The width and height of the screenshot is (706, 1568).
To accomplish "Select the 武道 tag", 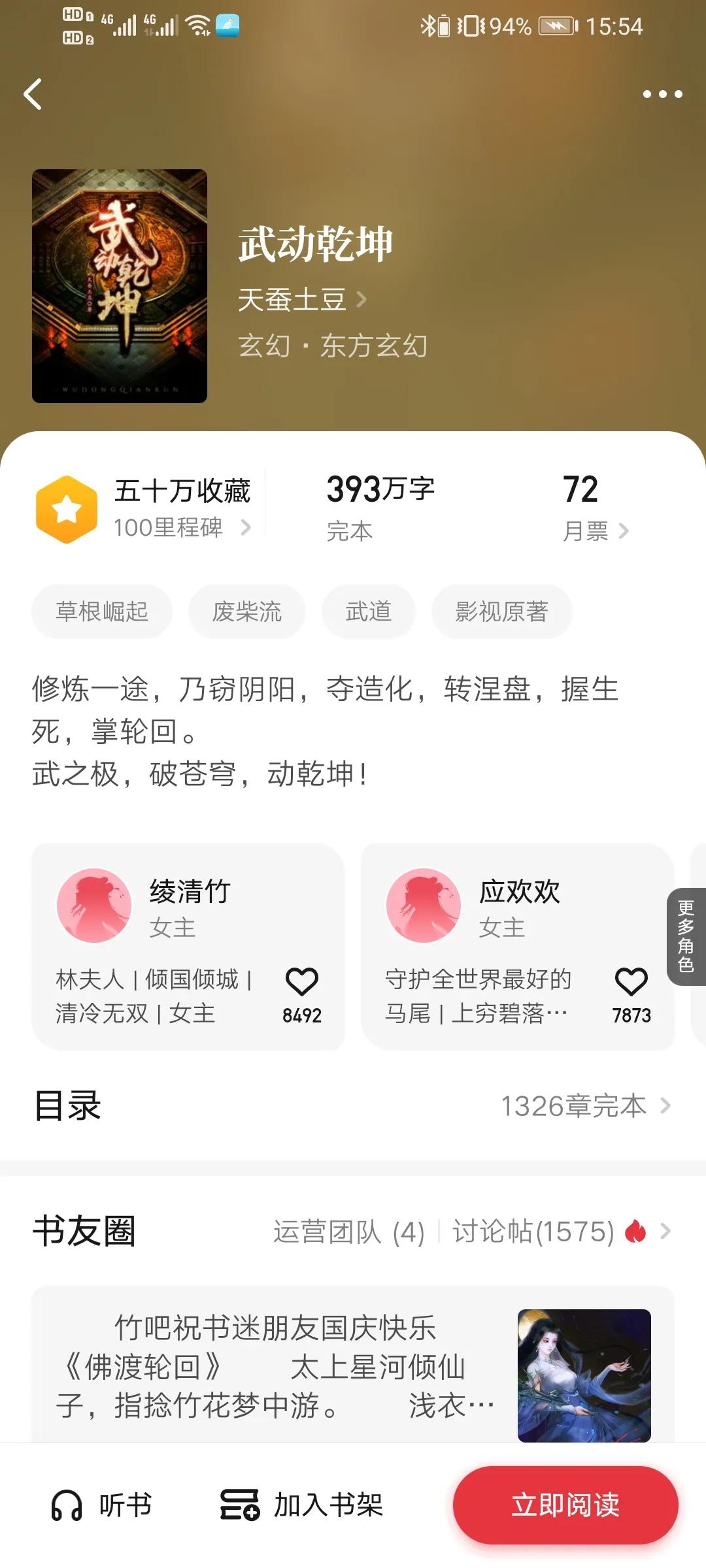I will point(368,611).
